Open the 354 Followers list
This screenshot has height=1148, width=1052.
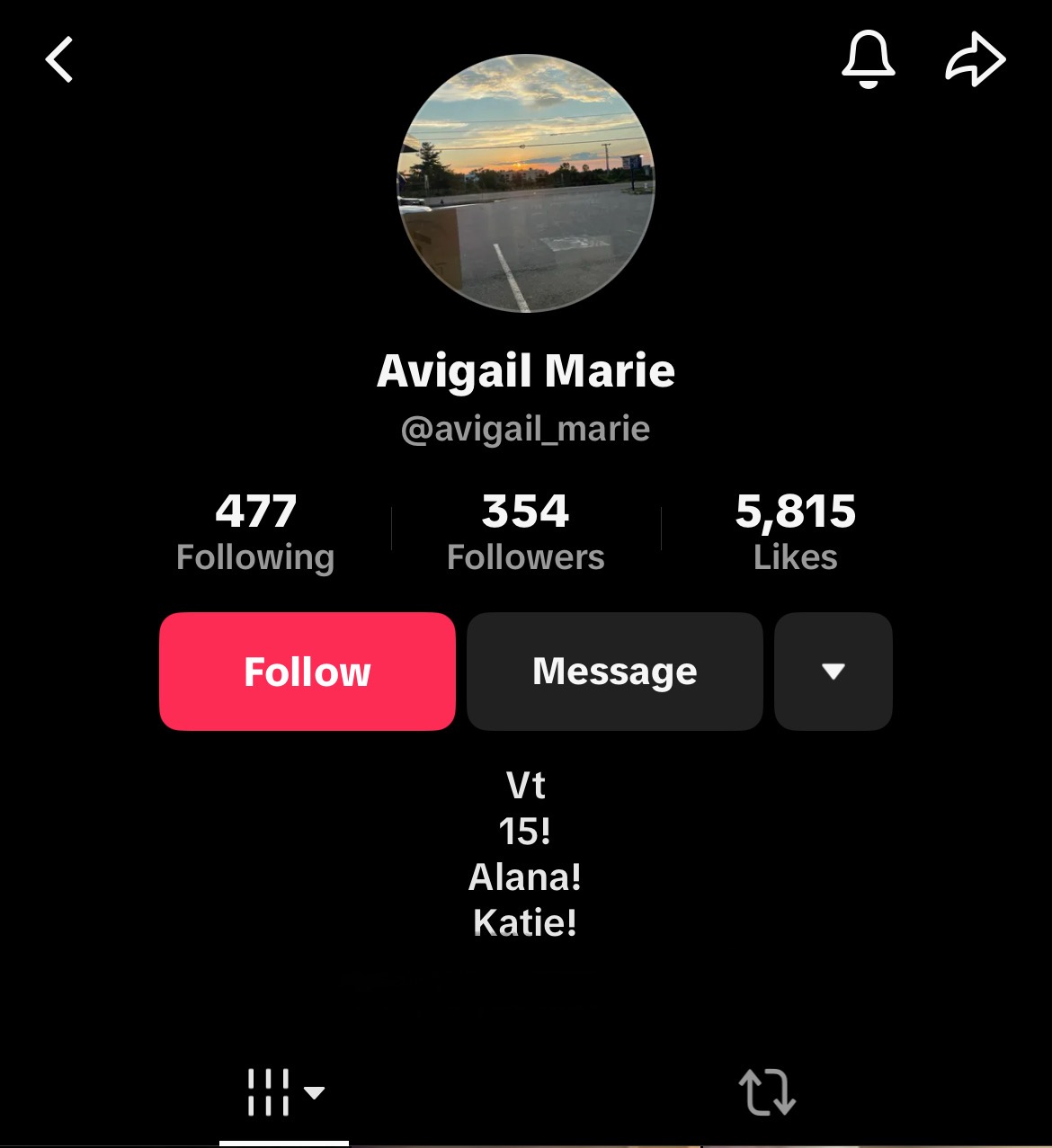525,532
